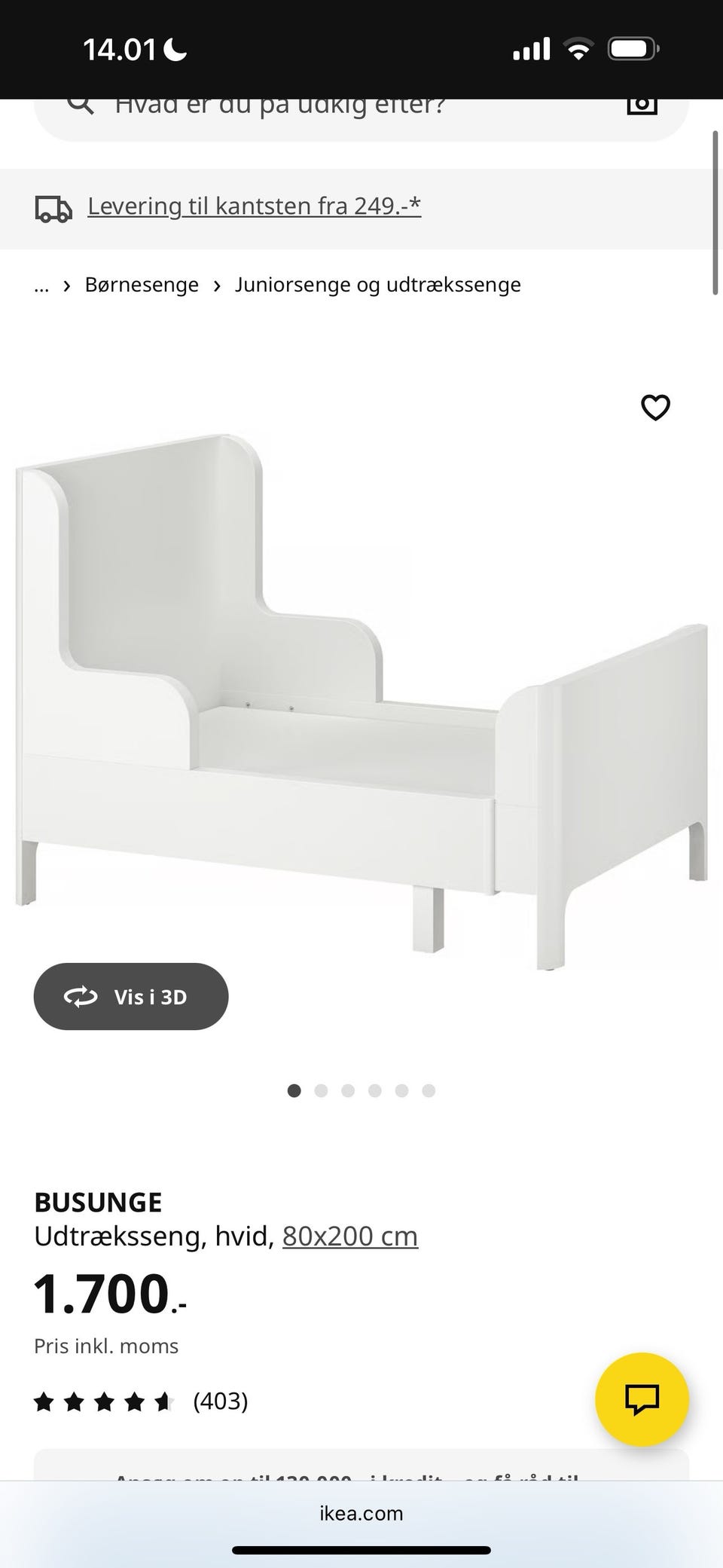Open Juniorsenge og udtrækssenge category

[x=377, y=285]
